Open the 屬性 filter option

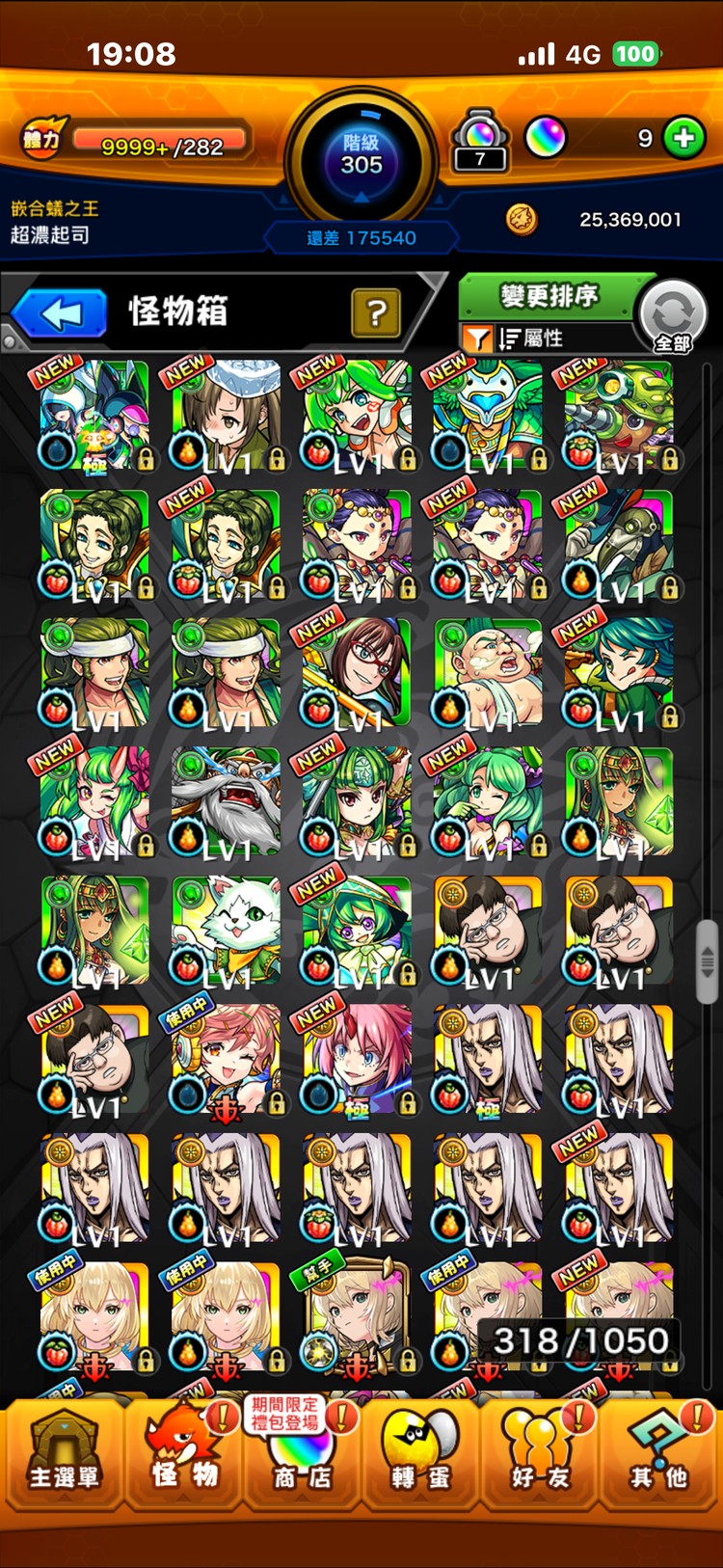[530, 338]
